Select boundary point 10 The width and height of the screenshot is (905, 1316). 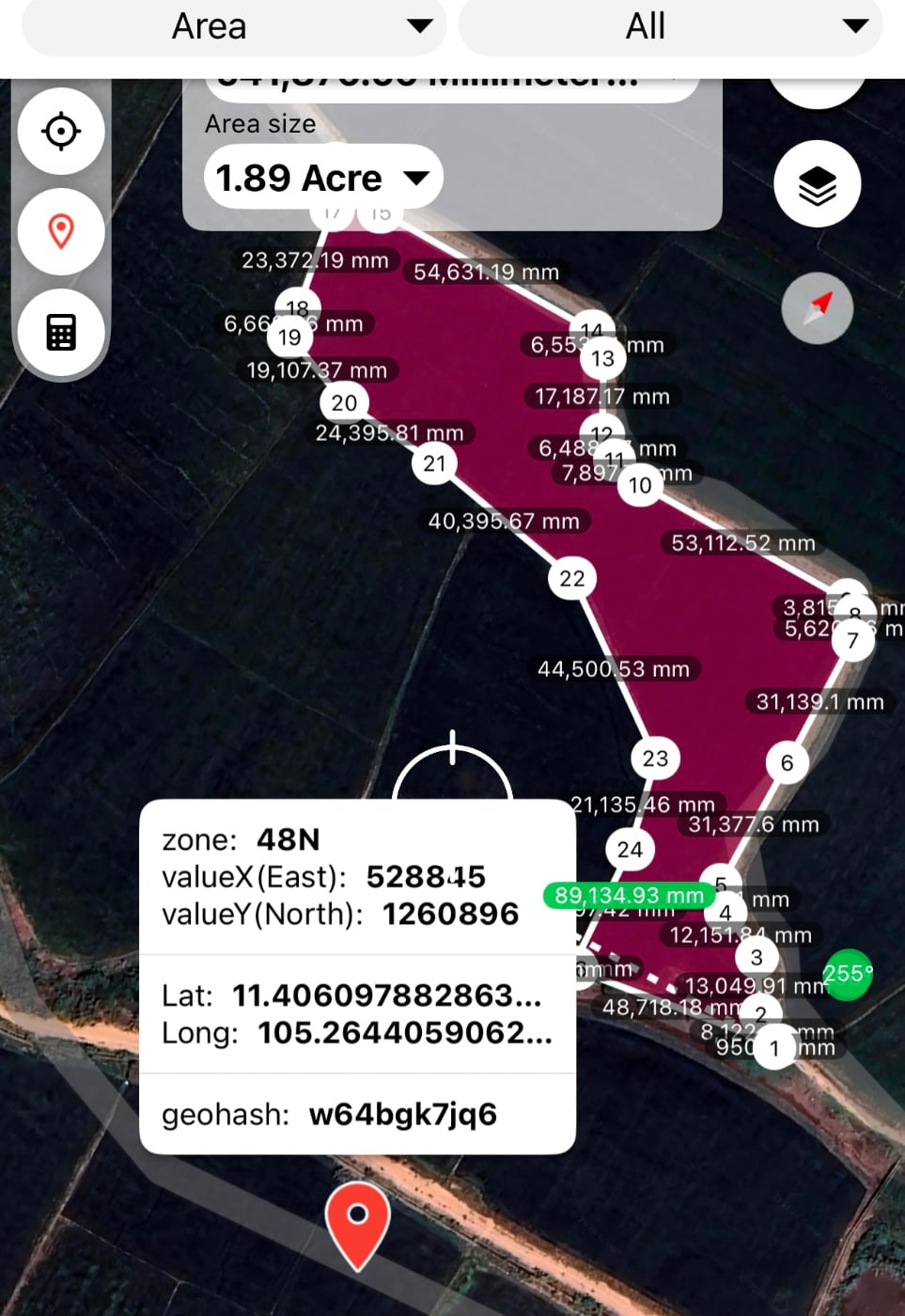tap(640, 485)
